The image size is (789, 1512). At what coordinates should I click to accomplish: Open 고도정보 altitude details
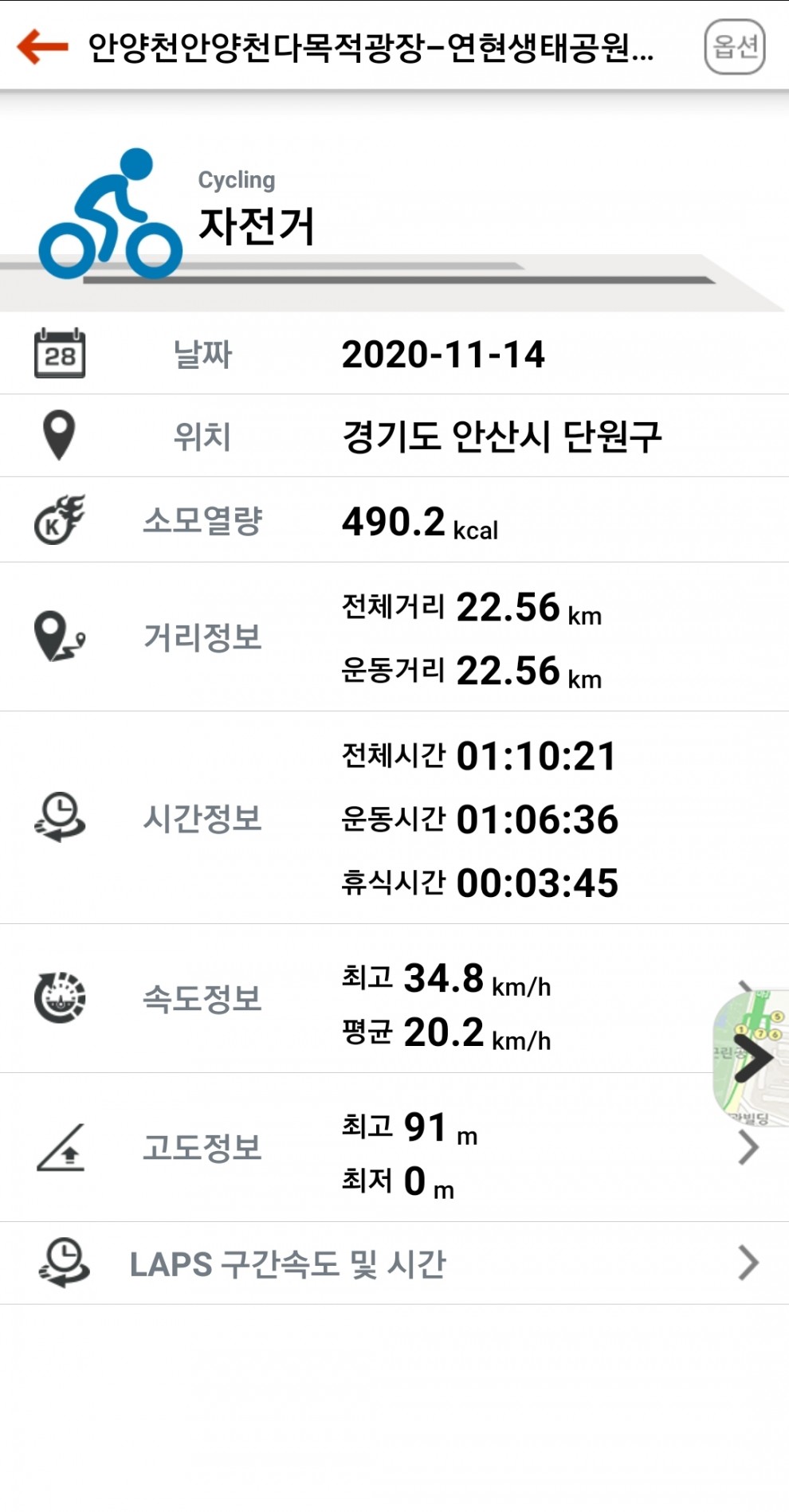(394, 1148)
